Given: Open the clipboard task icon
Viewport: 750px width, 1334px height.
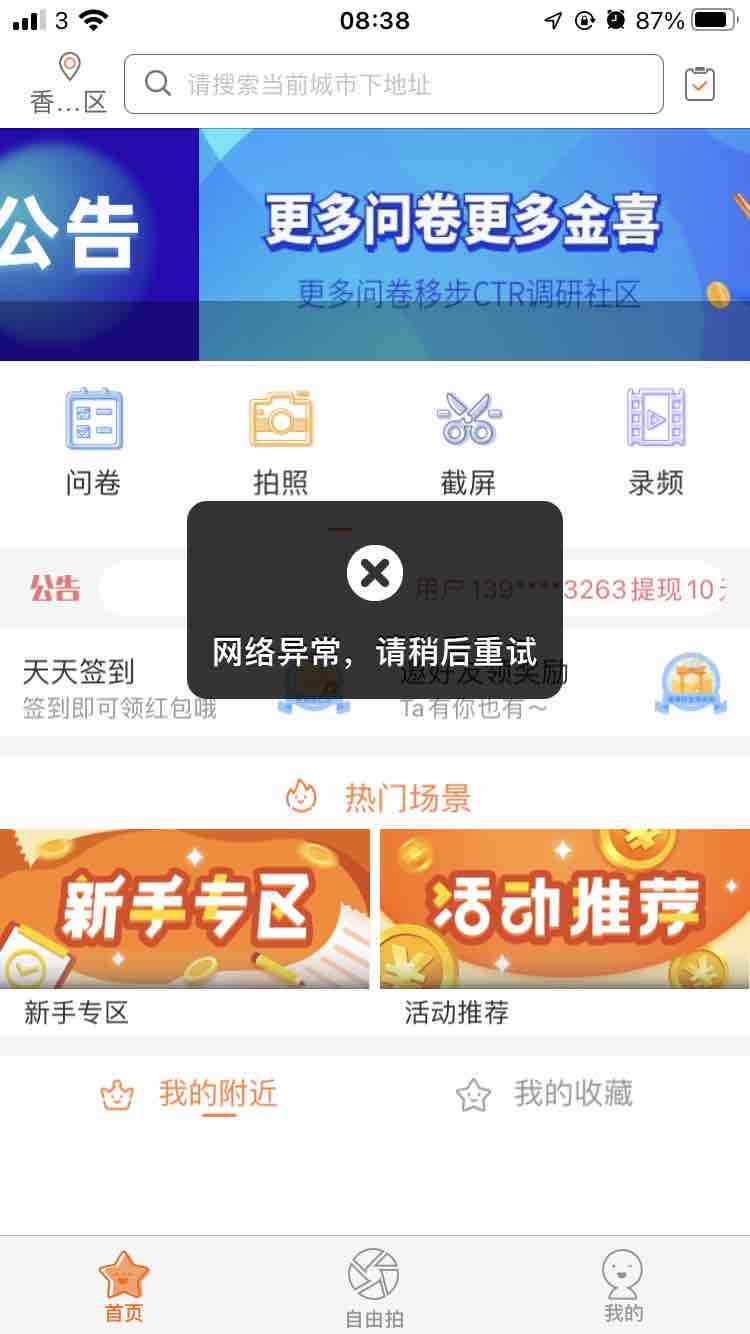Looking at the screenshot, I should click(x=700, y=84).
